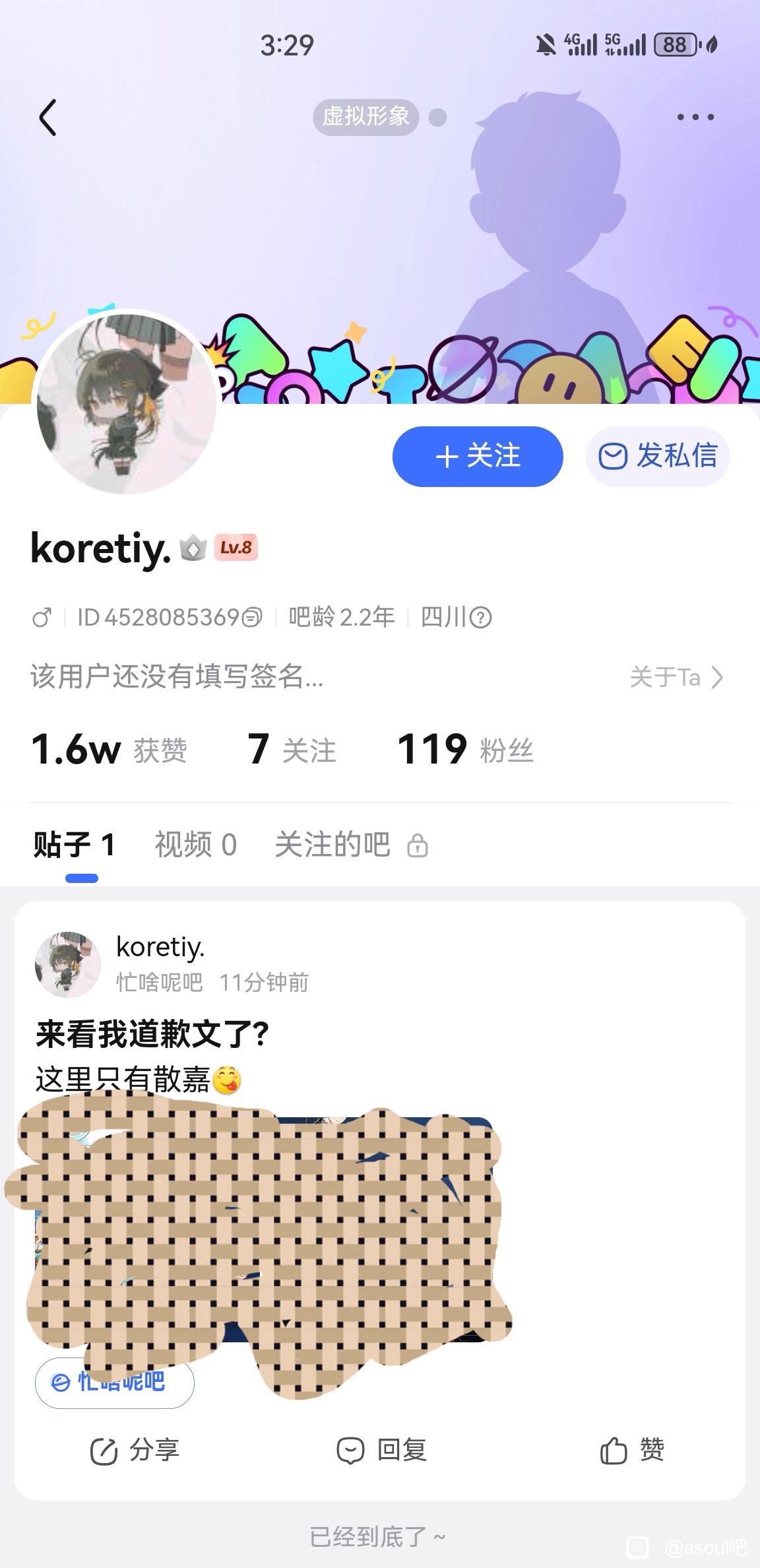The height and width of the screenshot is (1568, 760).
Task: Tap the 虚拟形象 avatar chip
Action: (x=366, y=117)
